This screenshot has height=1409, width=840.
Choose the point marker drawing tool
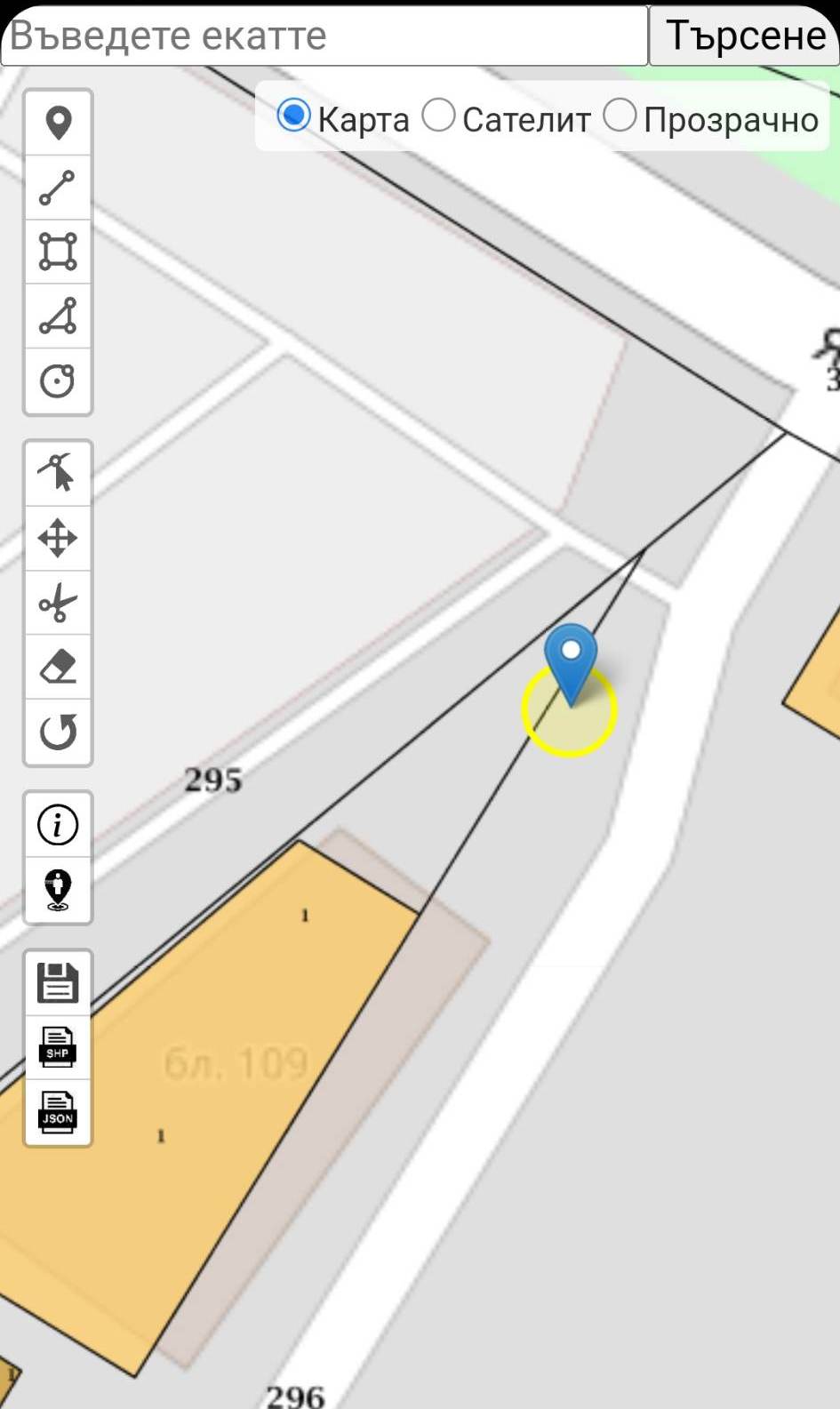click(58, 124)
